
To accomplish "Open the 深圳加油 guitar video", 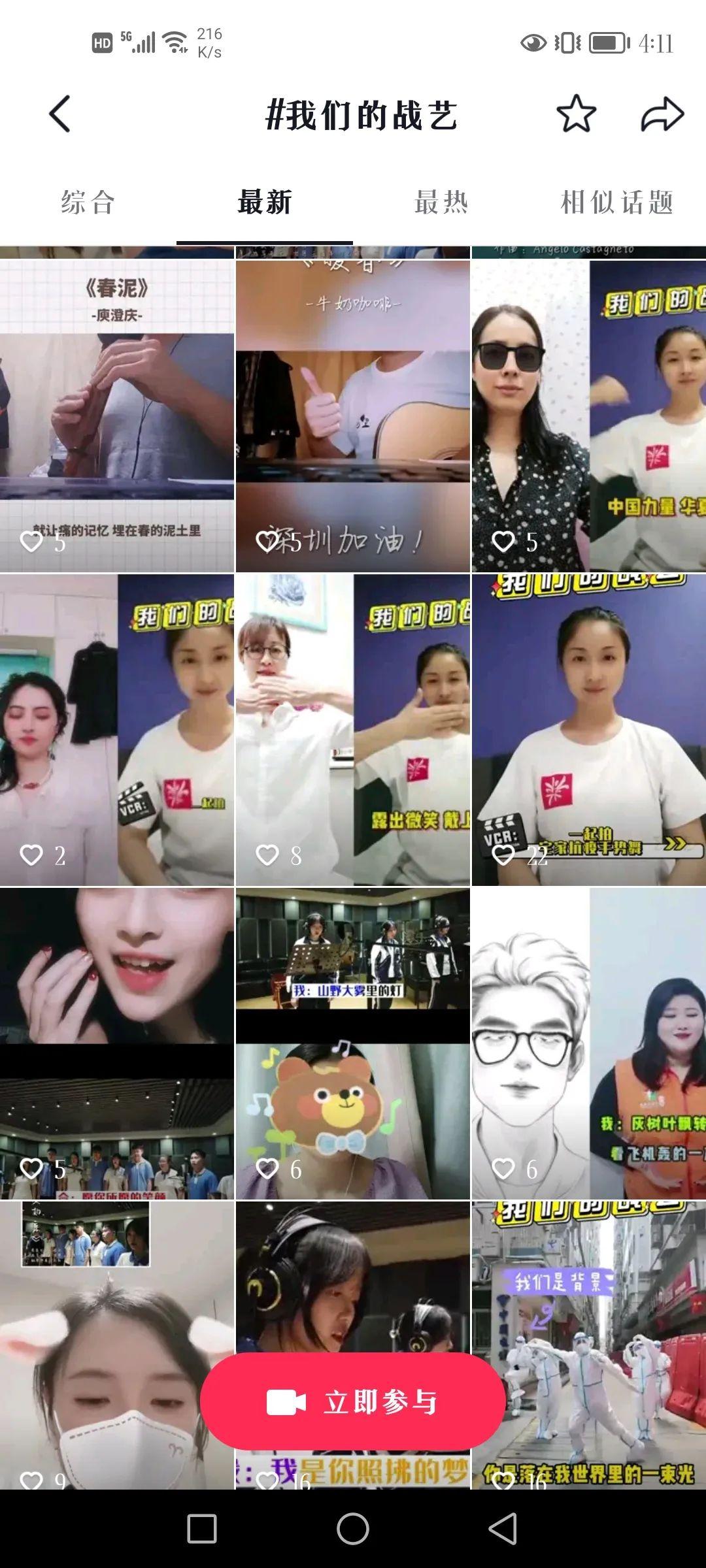I will point(353,416).
